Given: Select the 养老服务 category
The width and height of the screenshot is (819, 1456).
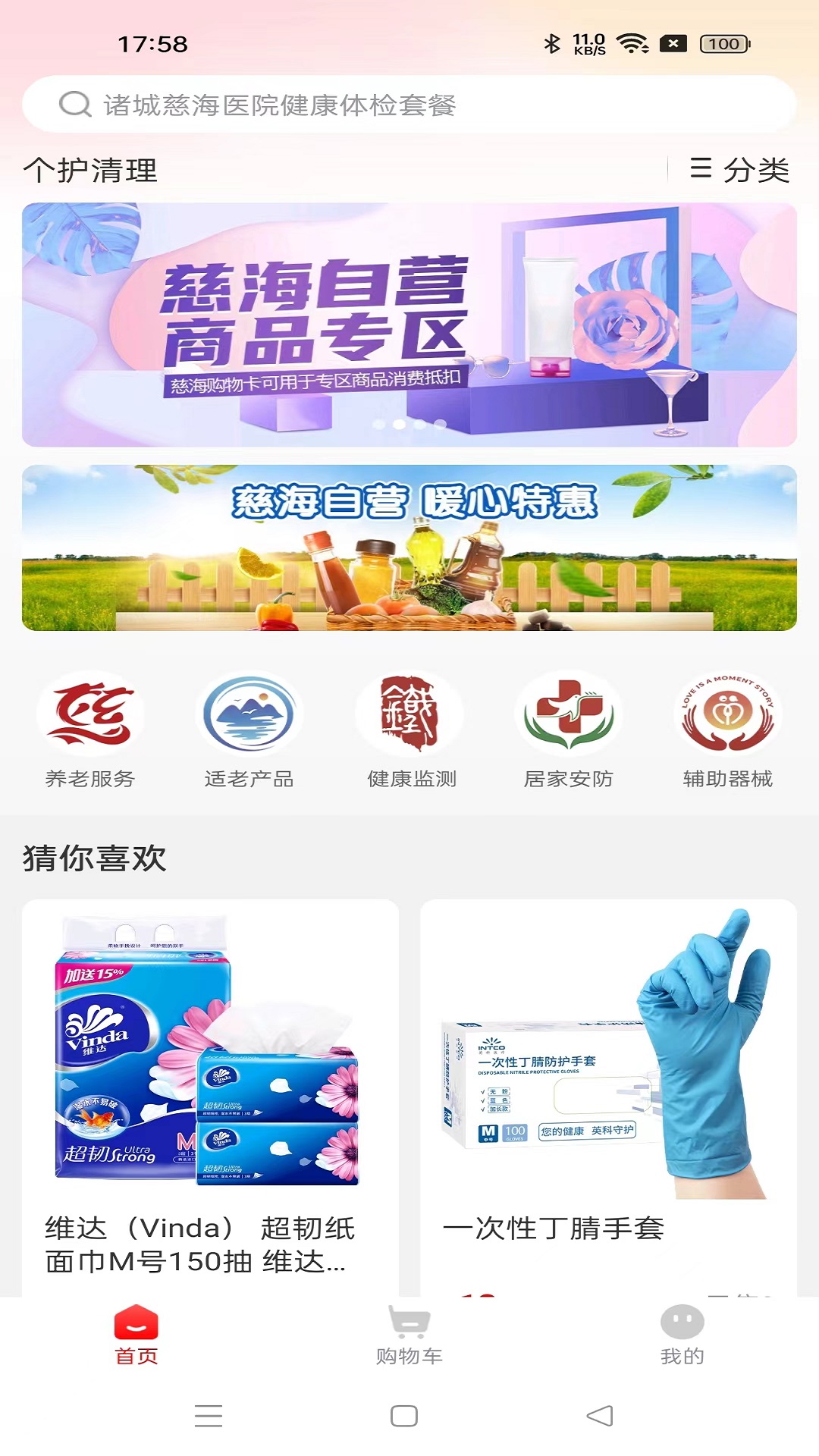Looking at the screenshot, I should pyautogui.click(x=90, y=730).
